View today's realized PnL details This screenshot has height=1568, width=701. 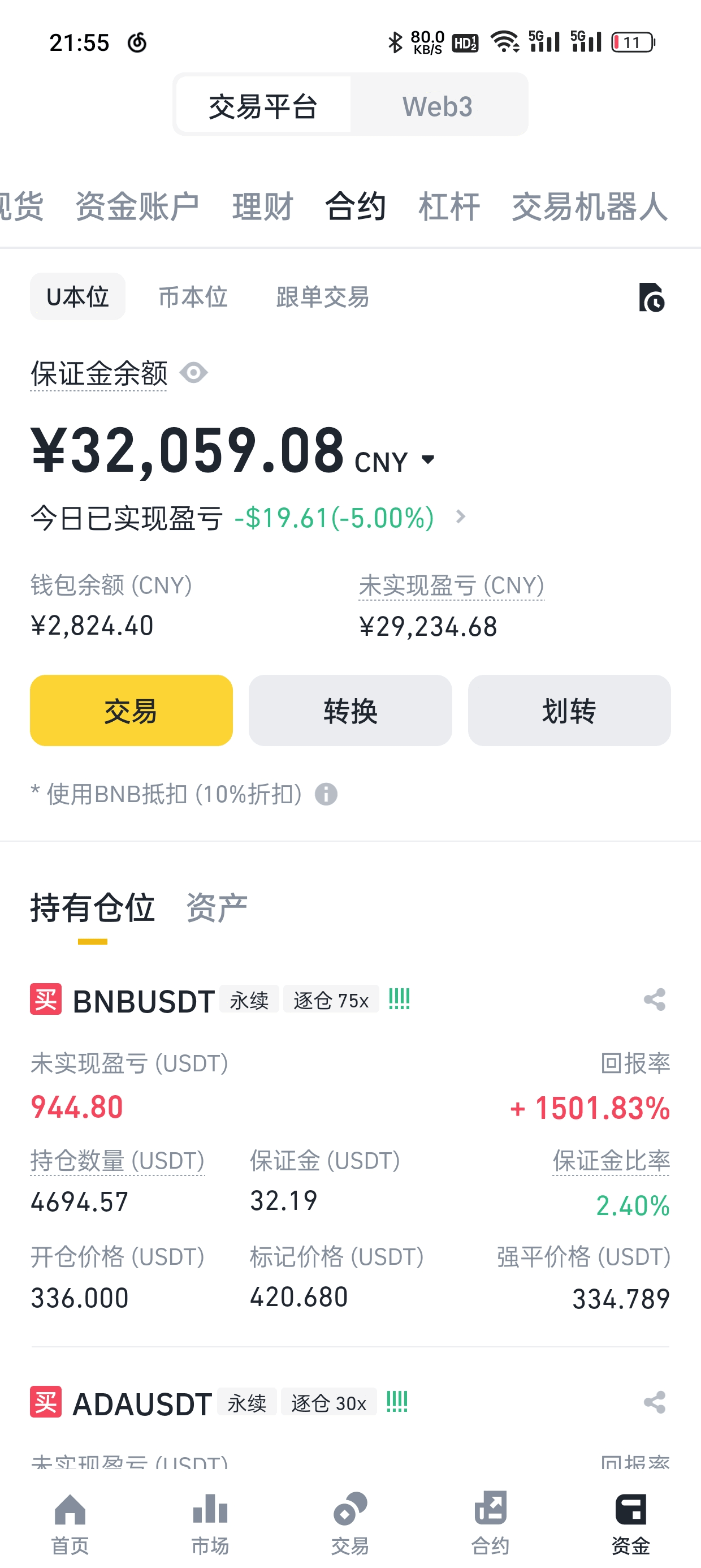461,518
